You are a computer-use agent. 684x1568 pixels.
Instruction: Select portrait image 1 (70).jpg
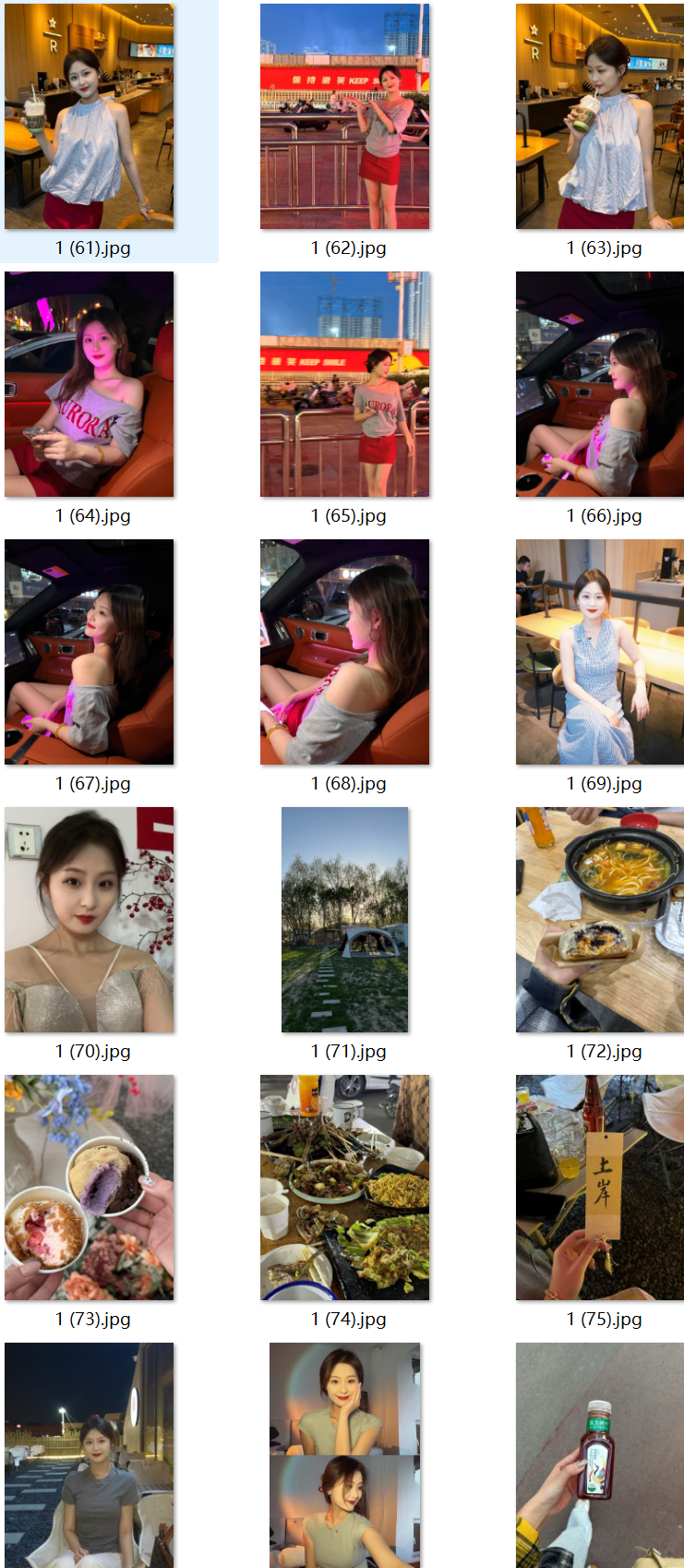click(x=89, y=920)
